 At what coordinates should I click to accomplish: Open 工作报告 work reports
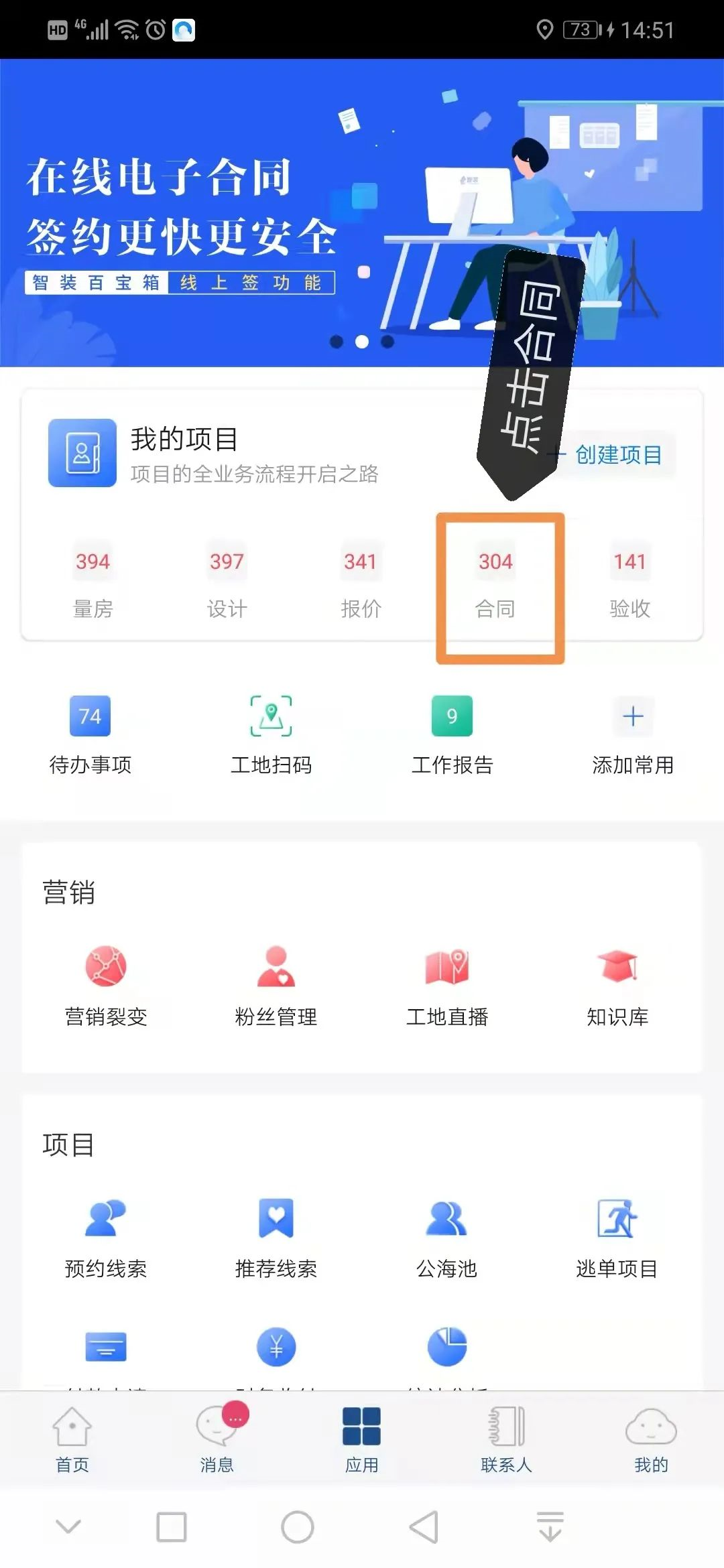point(452,735)
